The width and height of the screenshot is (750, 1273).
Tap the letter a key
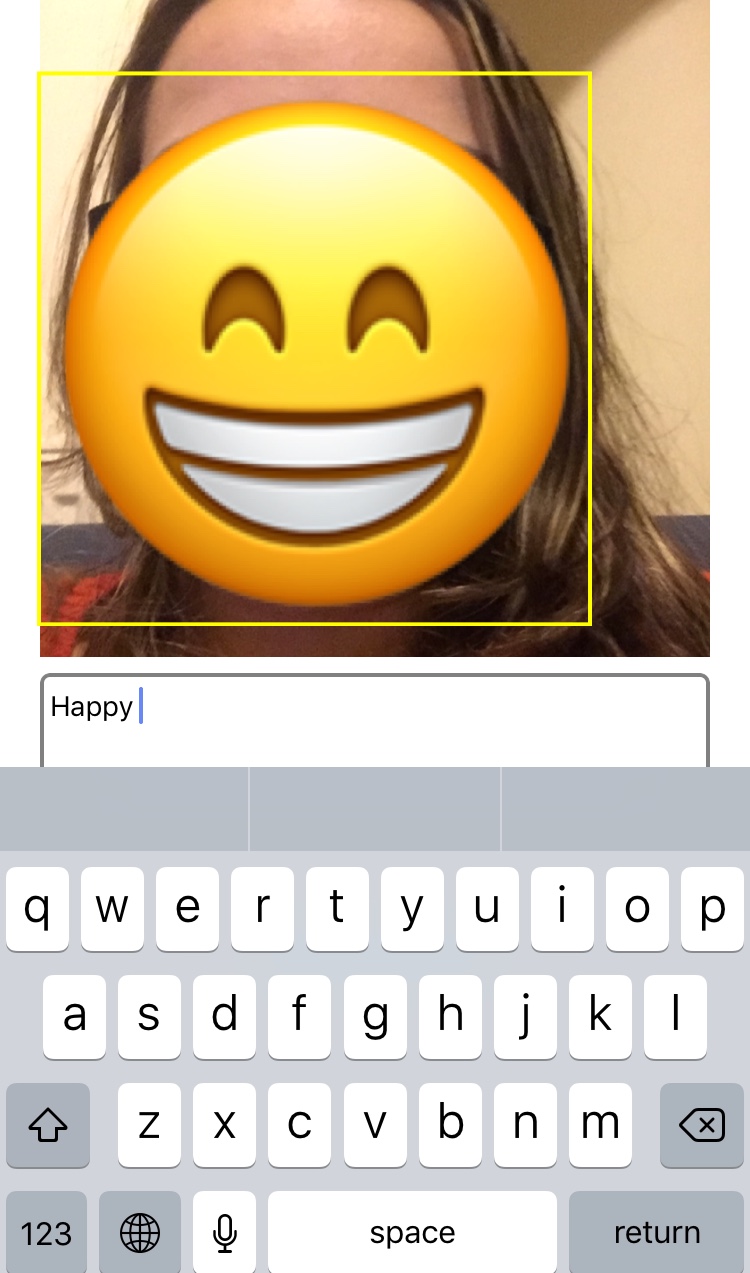tap(74, 1016)
